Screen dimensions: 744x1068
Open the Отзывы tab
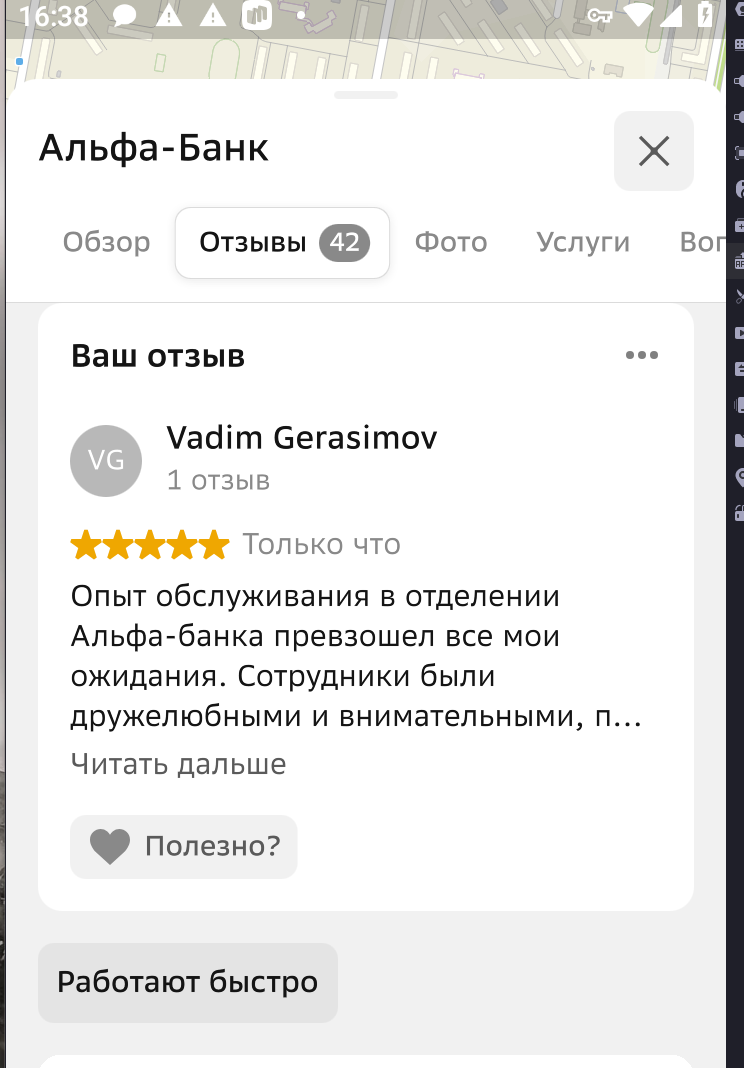coord(282,242)
